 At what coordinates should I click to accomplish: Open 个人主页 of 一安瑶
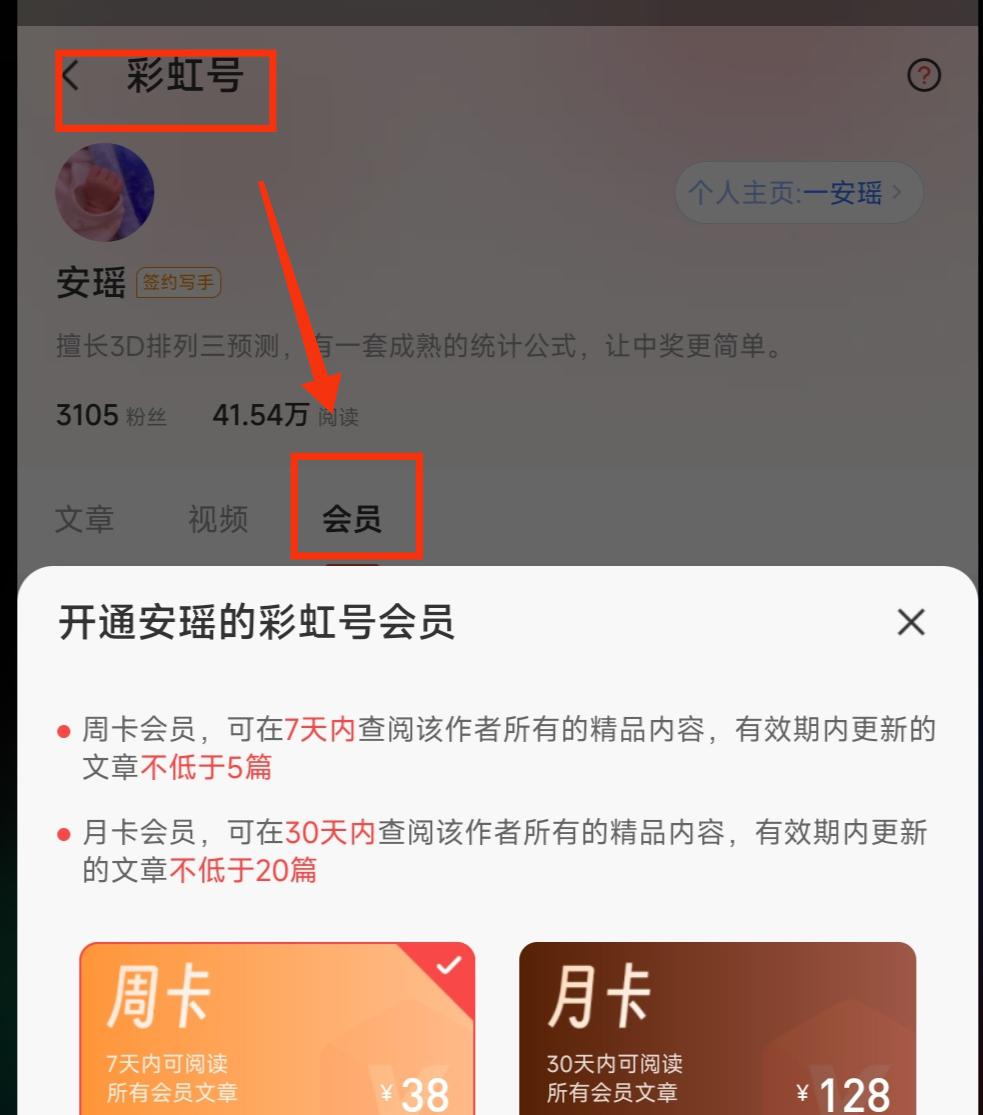pos(798,193)
